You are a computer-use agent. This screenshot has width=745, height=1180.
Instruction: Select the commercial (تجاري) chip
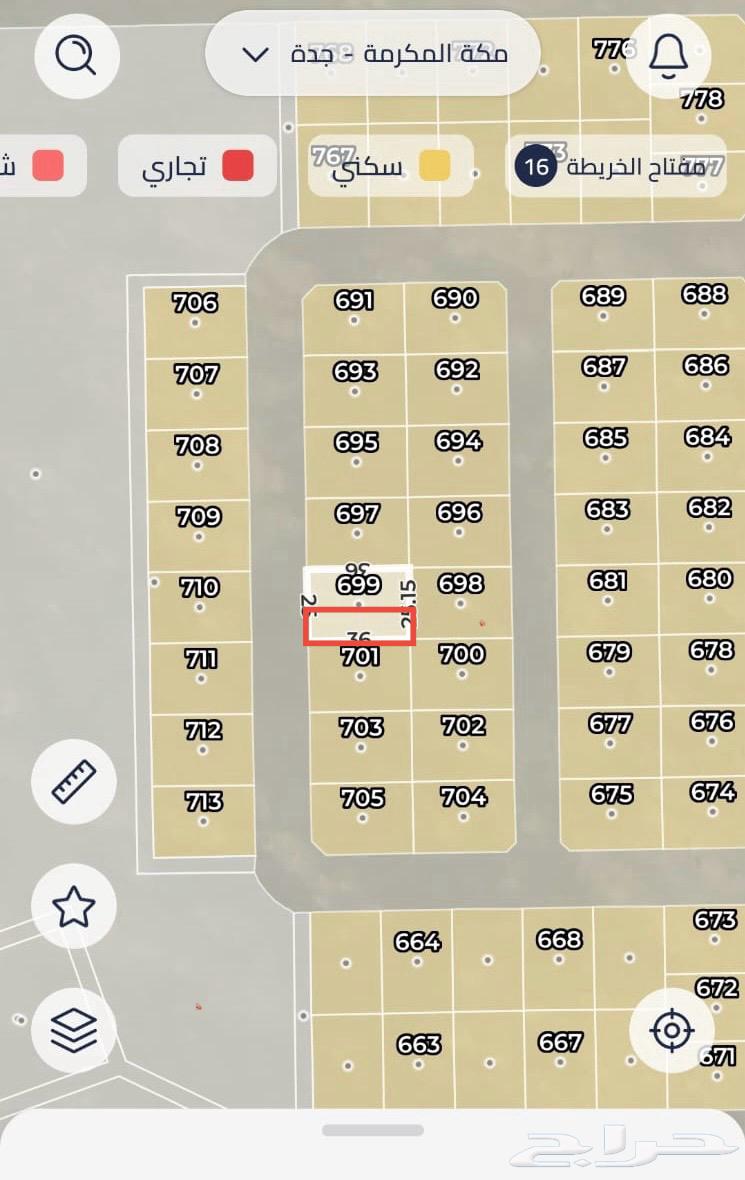[197, 166]
